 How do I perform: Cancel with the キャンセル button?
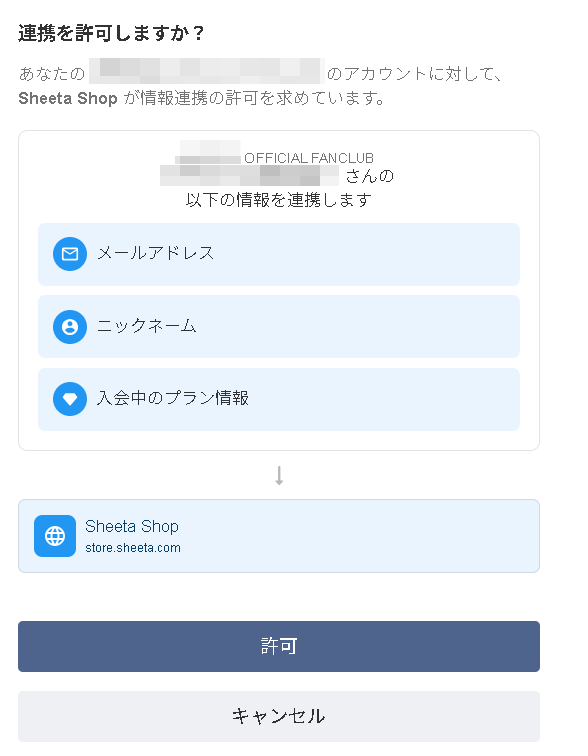click(x=279, y=716)
